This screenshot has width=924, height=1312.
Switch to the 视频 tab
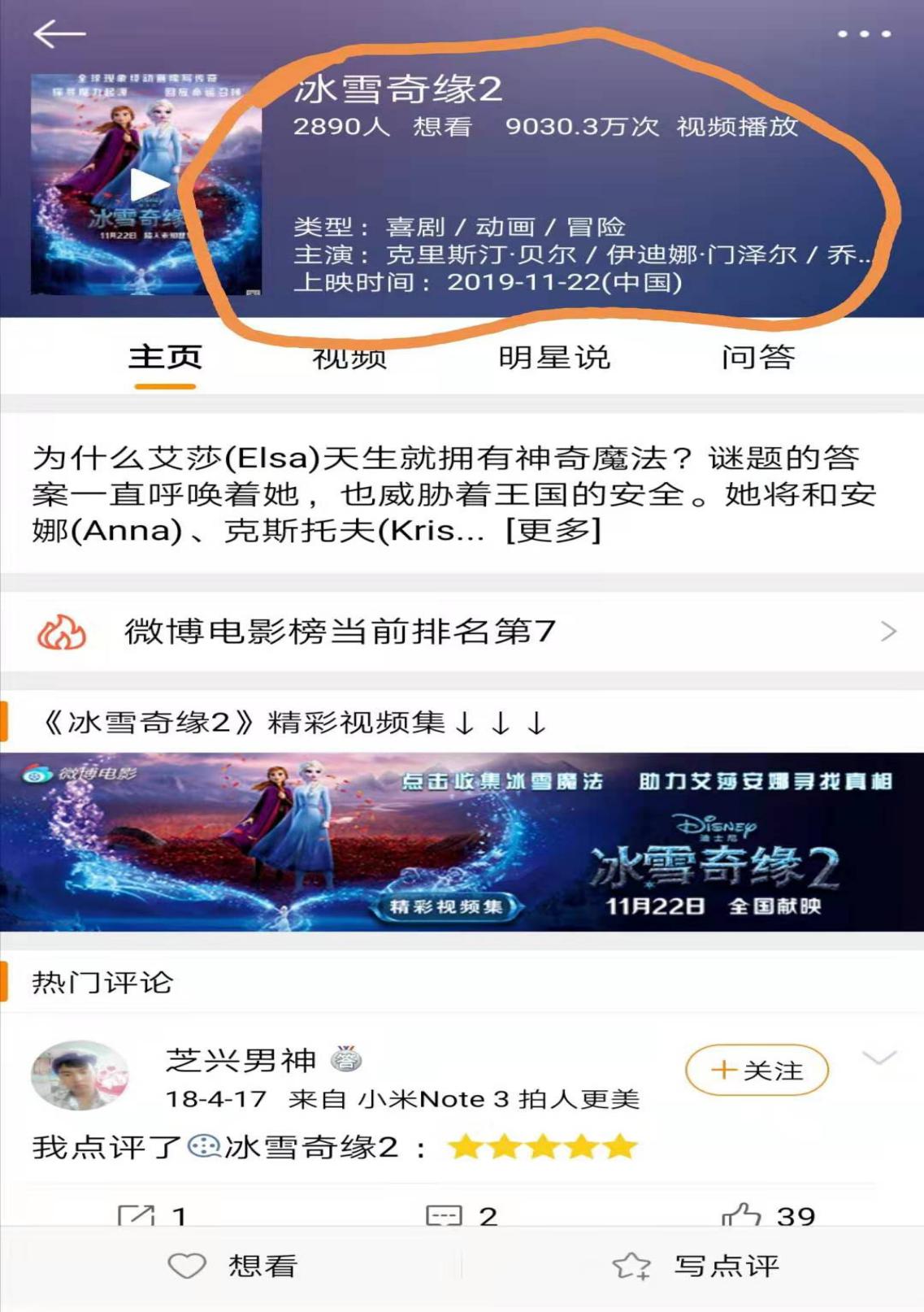click(349, 358)
